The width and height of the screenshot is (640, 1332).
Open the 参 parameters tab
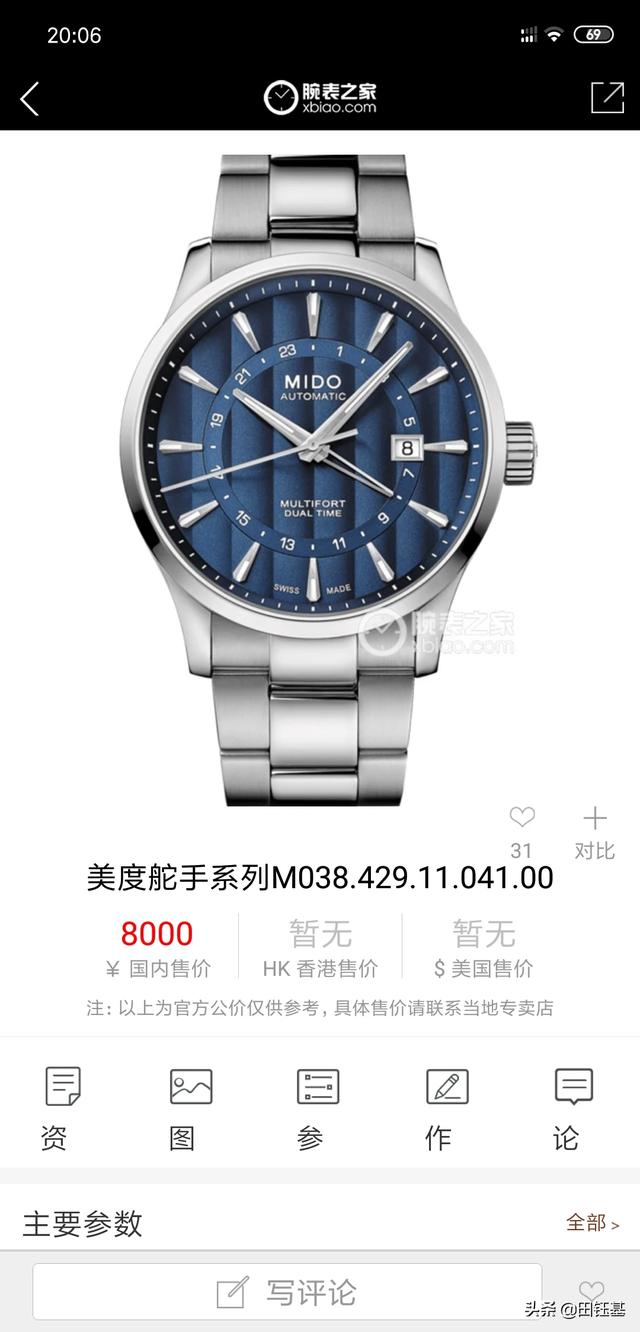pyautogui.click(x=318, y=1107)
